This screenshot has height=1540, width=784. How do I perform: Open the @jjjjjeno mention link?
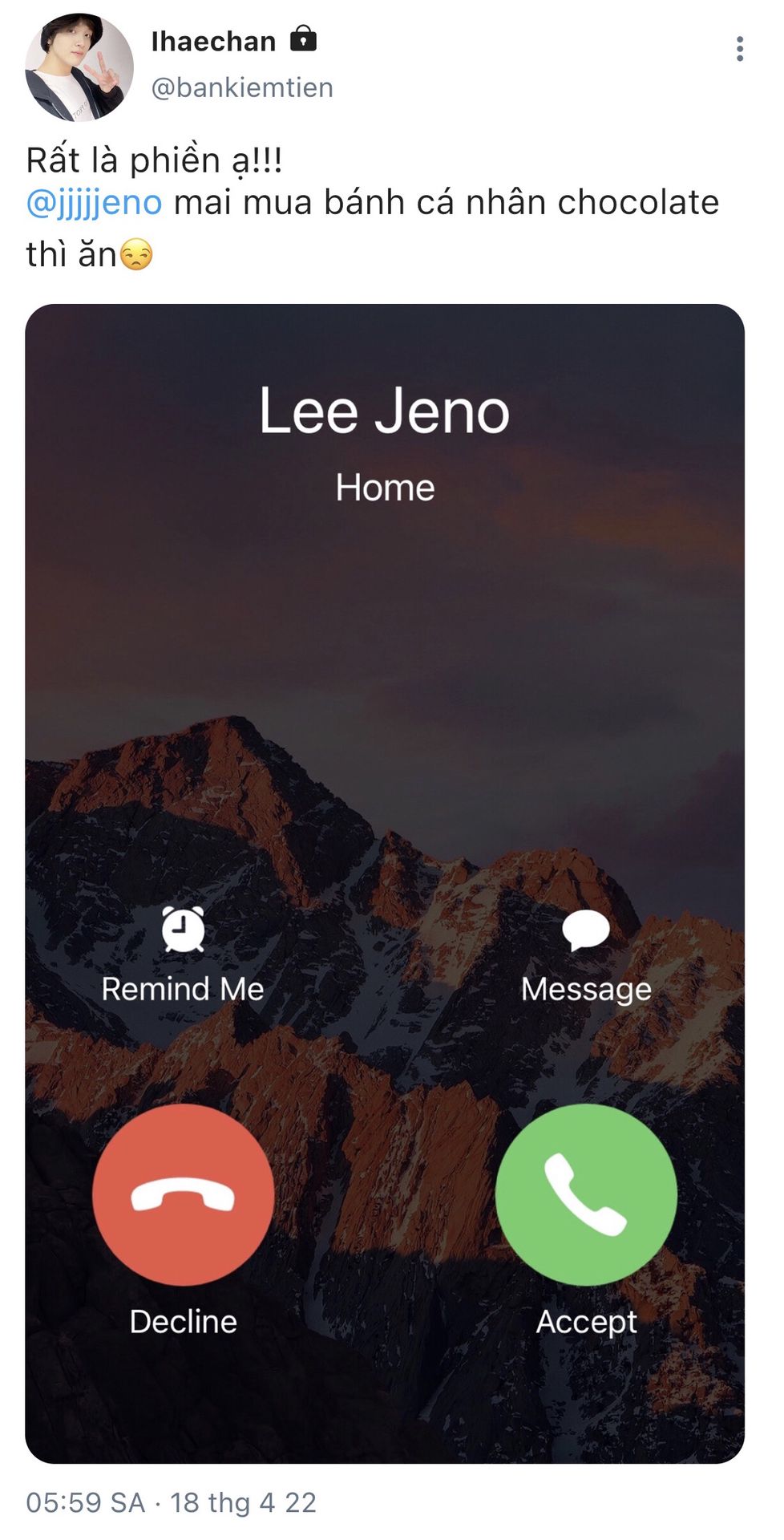(x=94, y=203)
